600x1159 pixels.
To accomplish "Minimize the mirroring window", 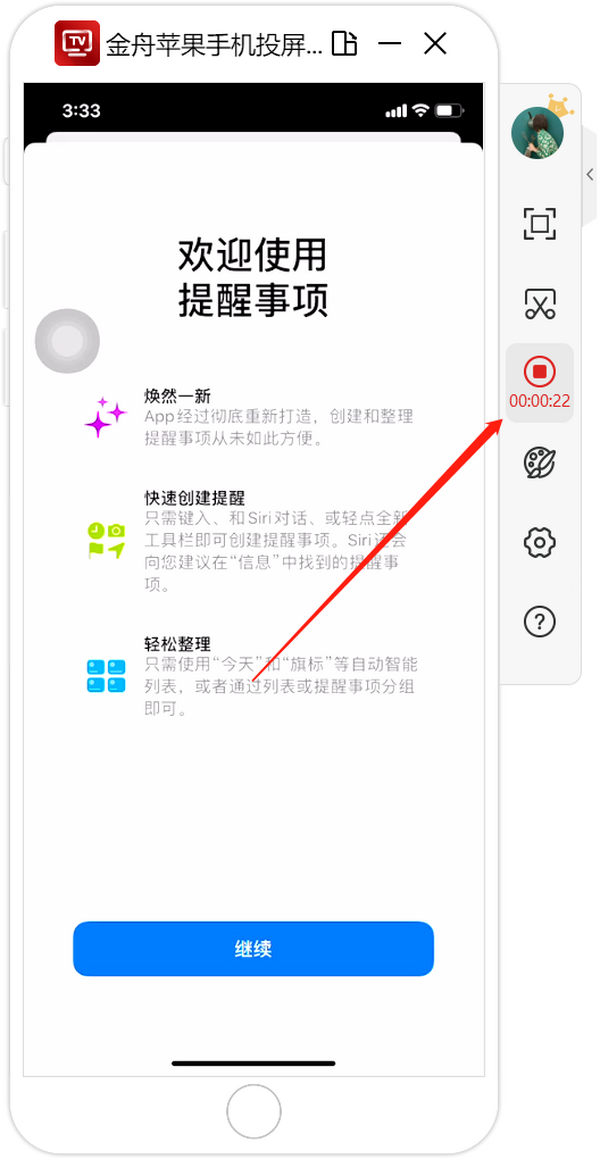I will click(x=390, y=43).
